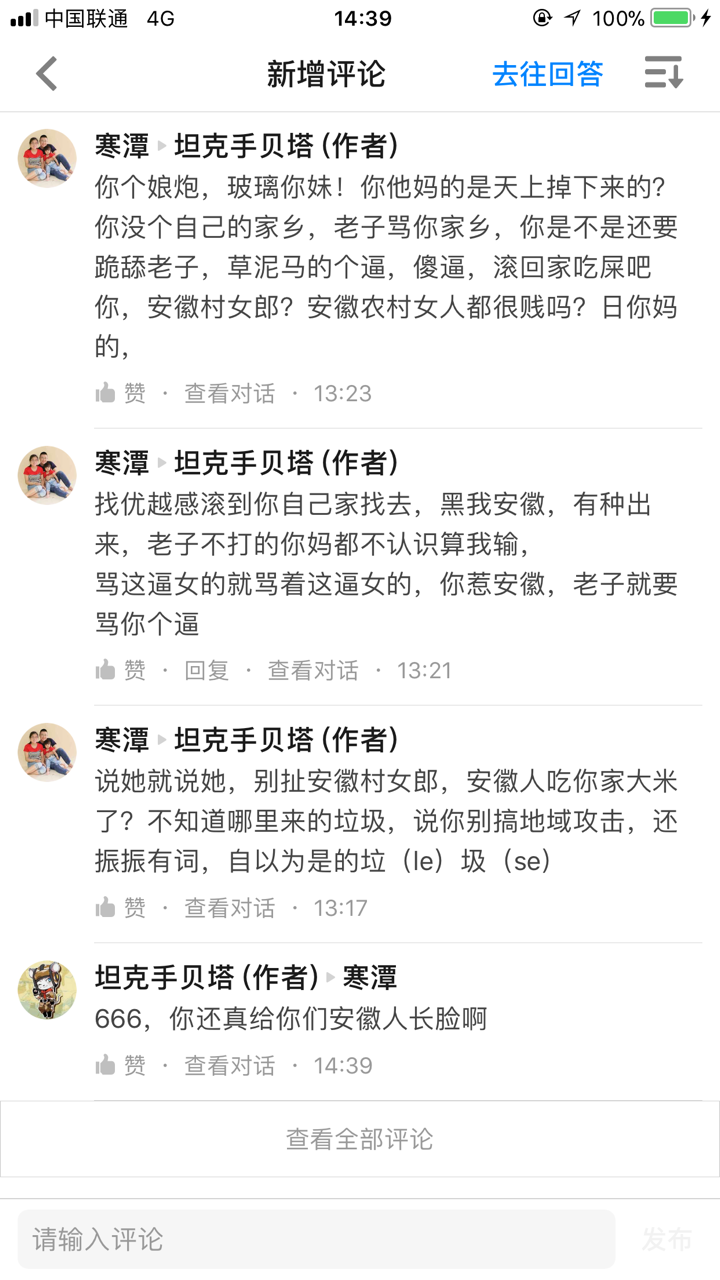Tap 查看全部评论 to see all comments
This screenshot has width=720, height=1280.
click(360, 1139)
